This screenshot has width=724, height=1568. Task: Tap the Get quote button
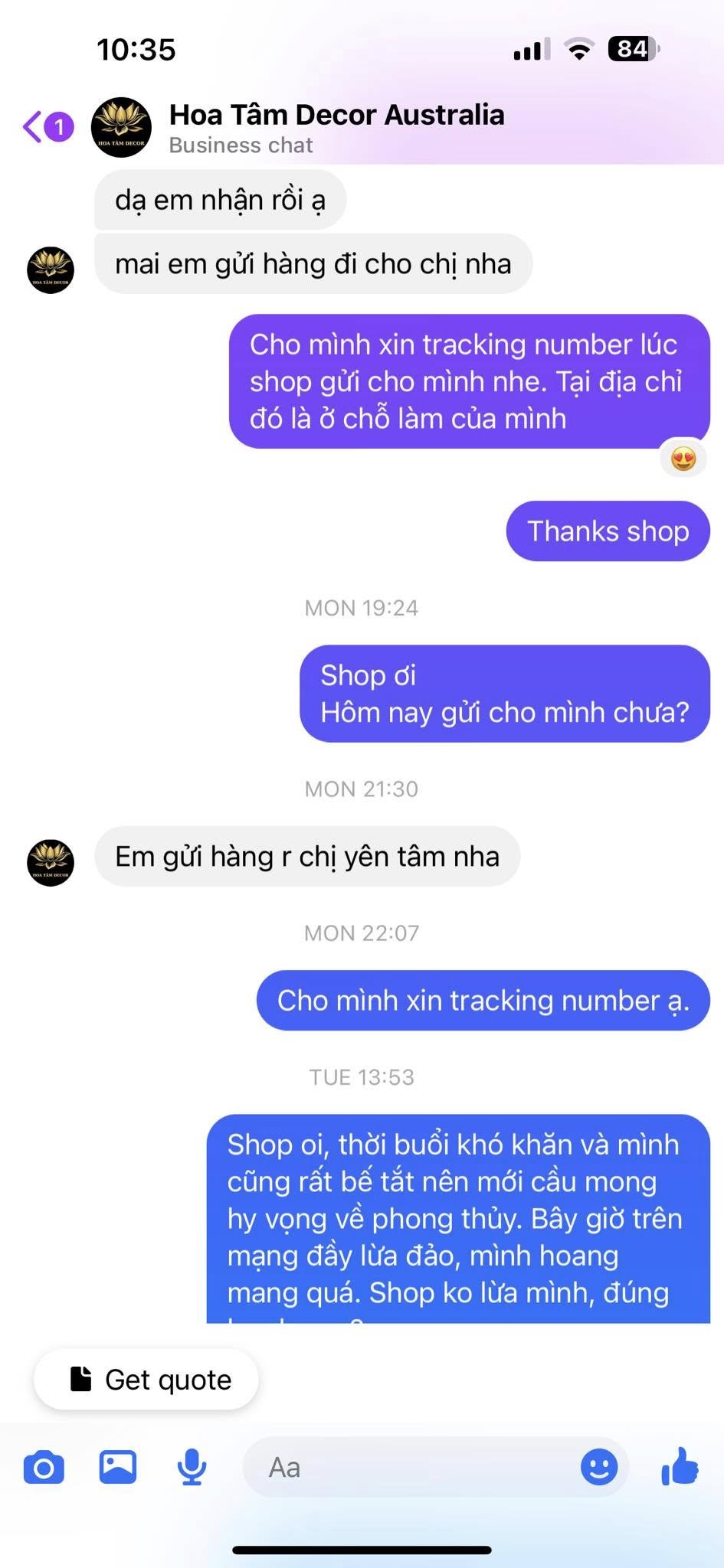(x=146, y=1380)
